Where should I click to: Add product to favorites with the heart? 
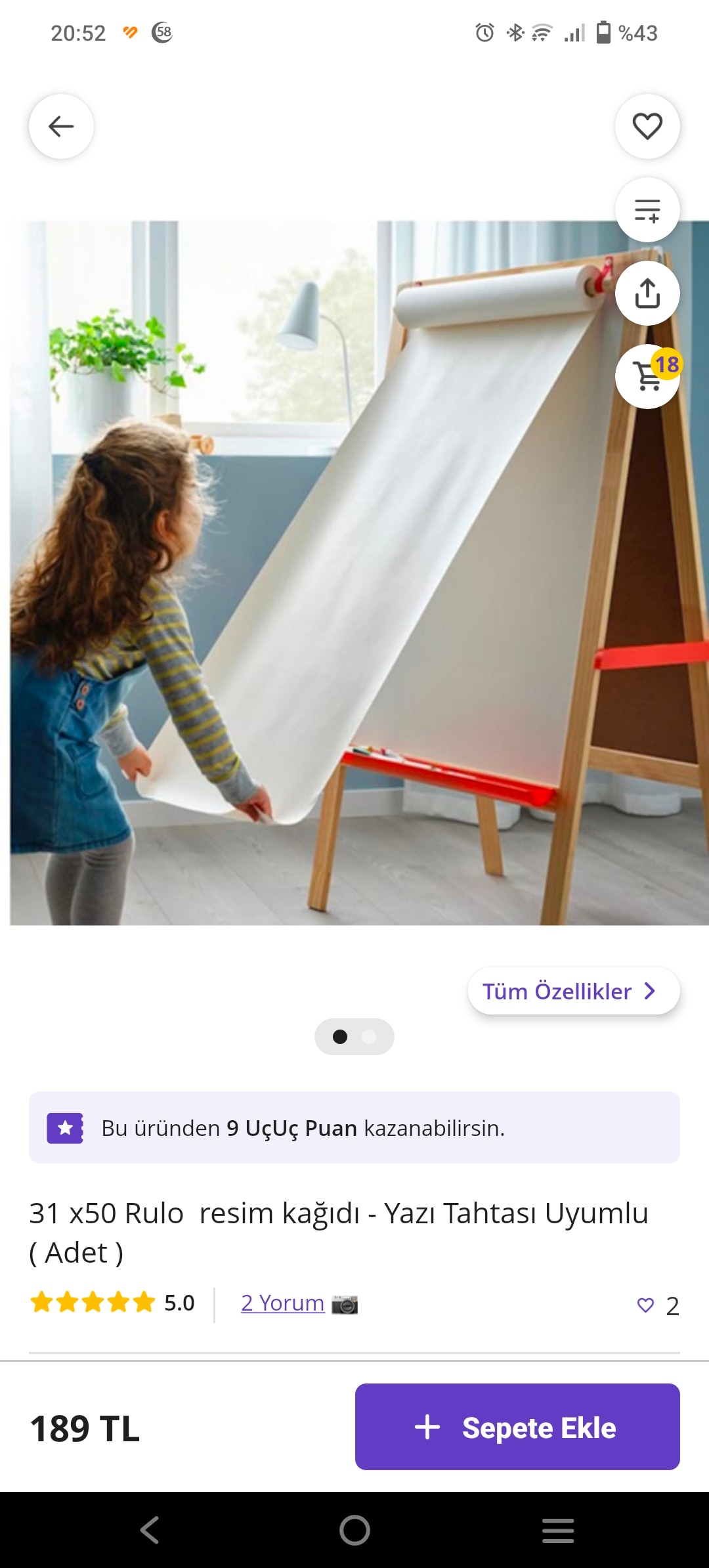(647, 126)
